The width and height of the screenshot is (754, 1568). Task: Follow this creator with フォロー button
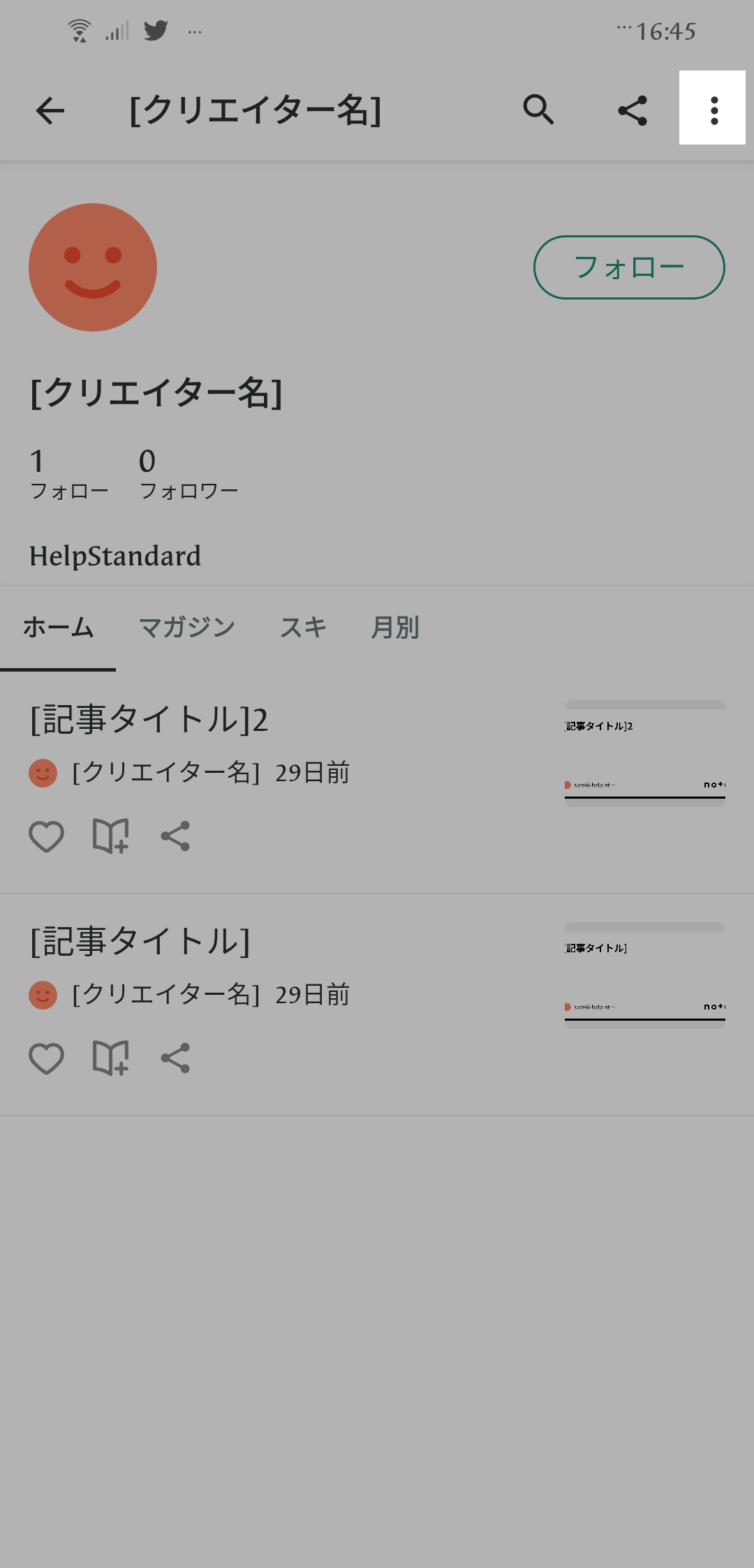[x=628, y=267]
